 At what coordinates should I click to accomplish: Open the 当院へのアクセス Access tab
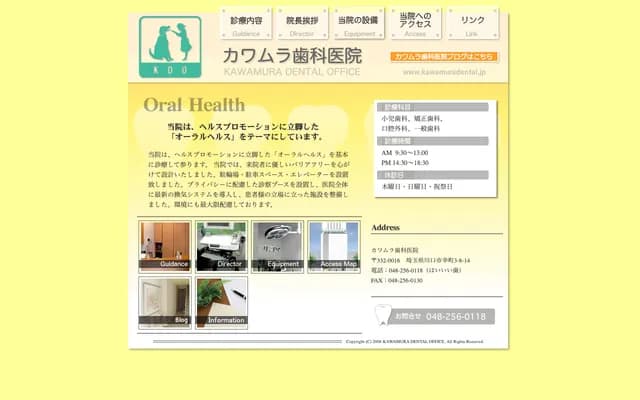tap(415, 25)
